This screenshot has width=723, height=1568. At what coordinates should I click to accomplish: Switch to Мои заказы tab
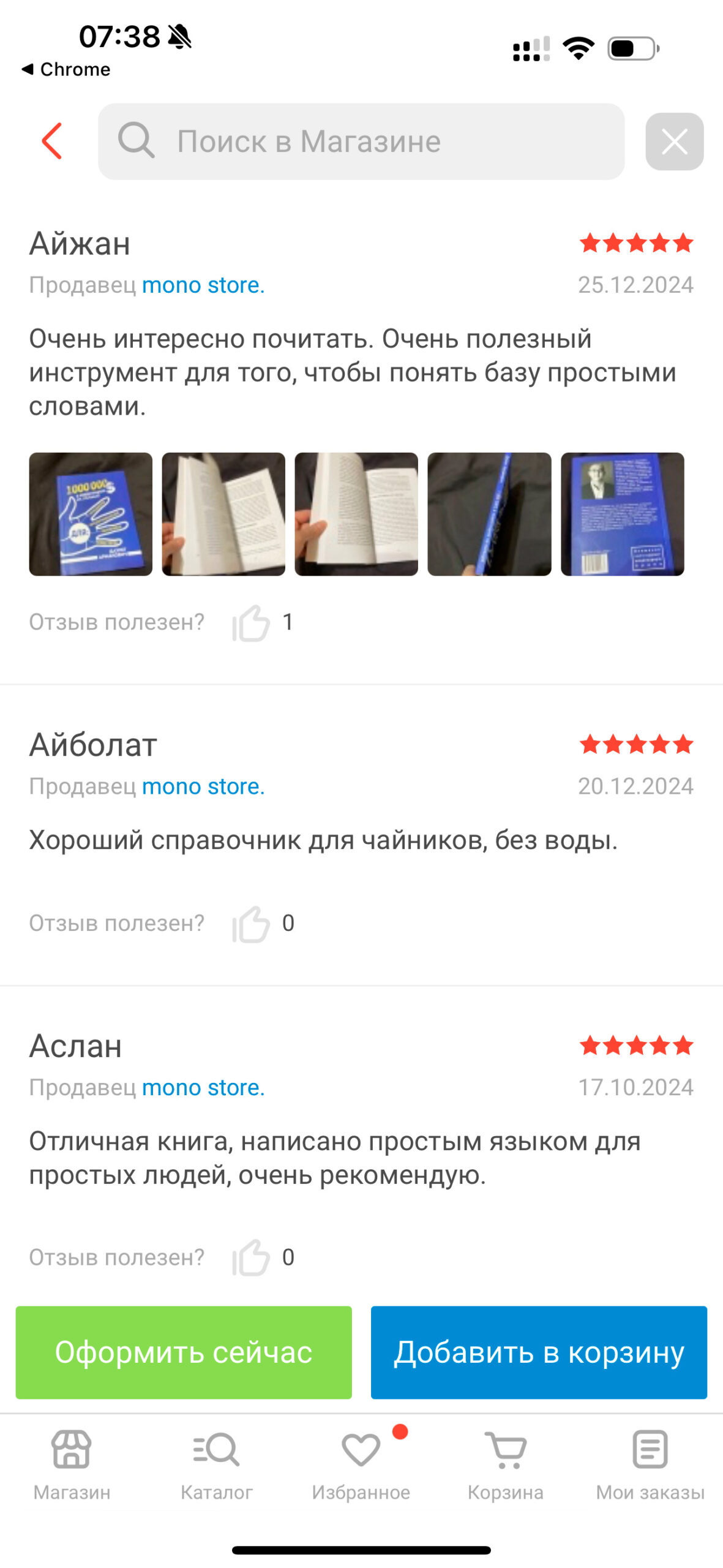(650, 1466)
